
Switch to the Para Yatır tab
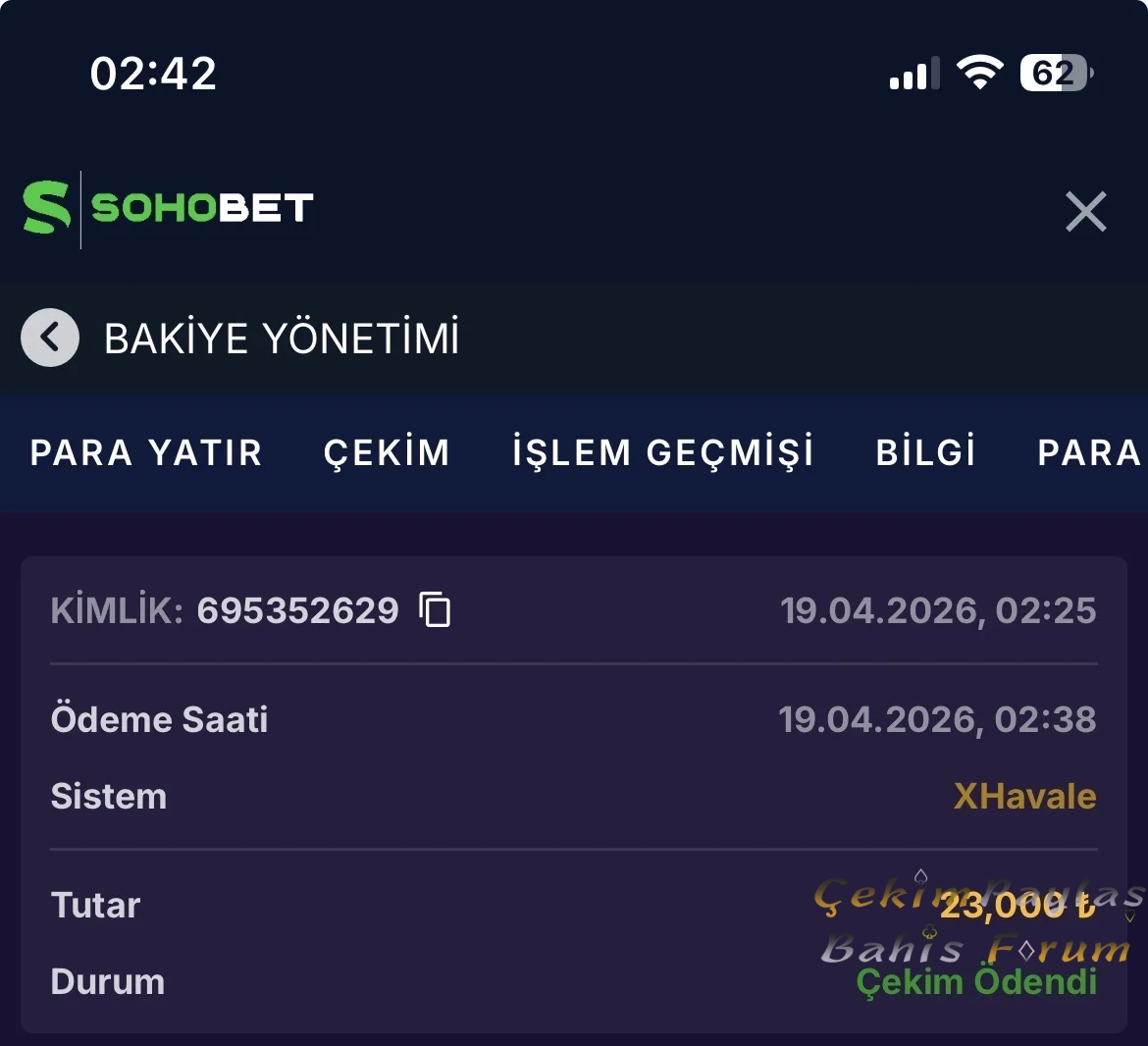coord(146,452)
